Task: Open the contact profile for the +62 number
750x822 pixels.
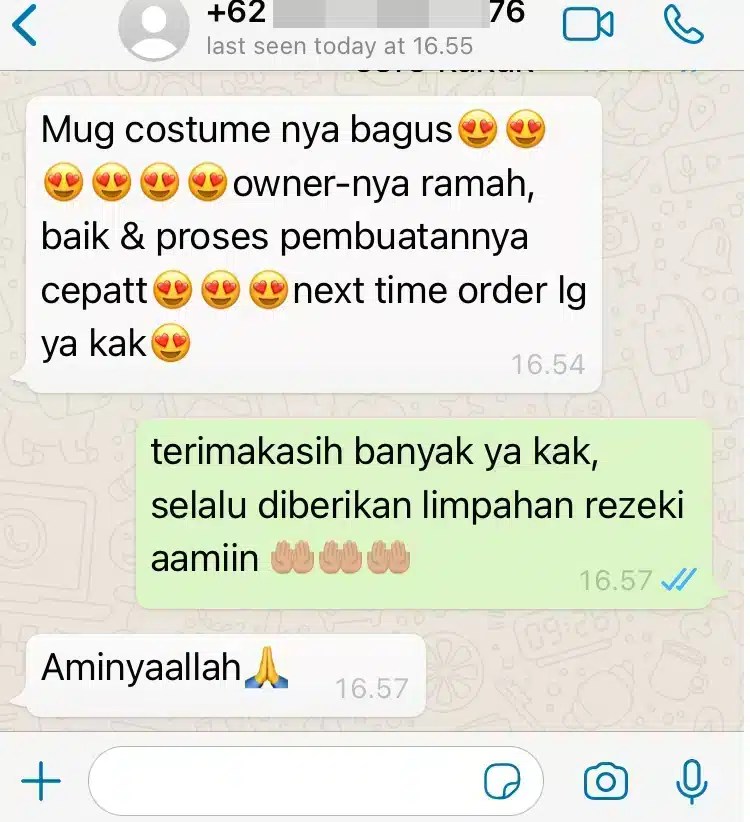Action: click(x=340, y=28)
